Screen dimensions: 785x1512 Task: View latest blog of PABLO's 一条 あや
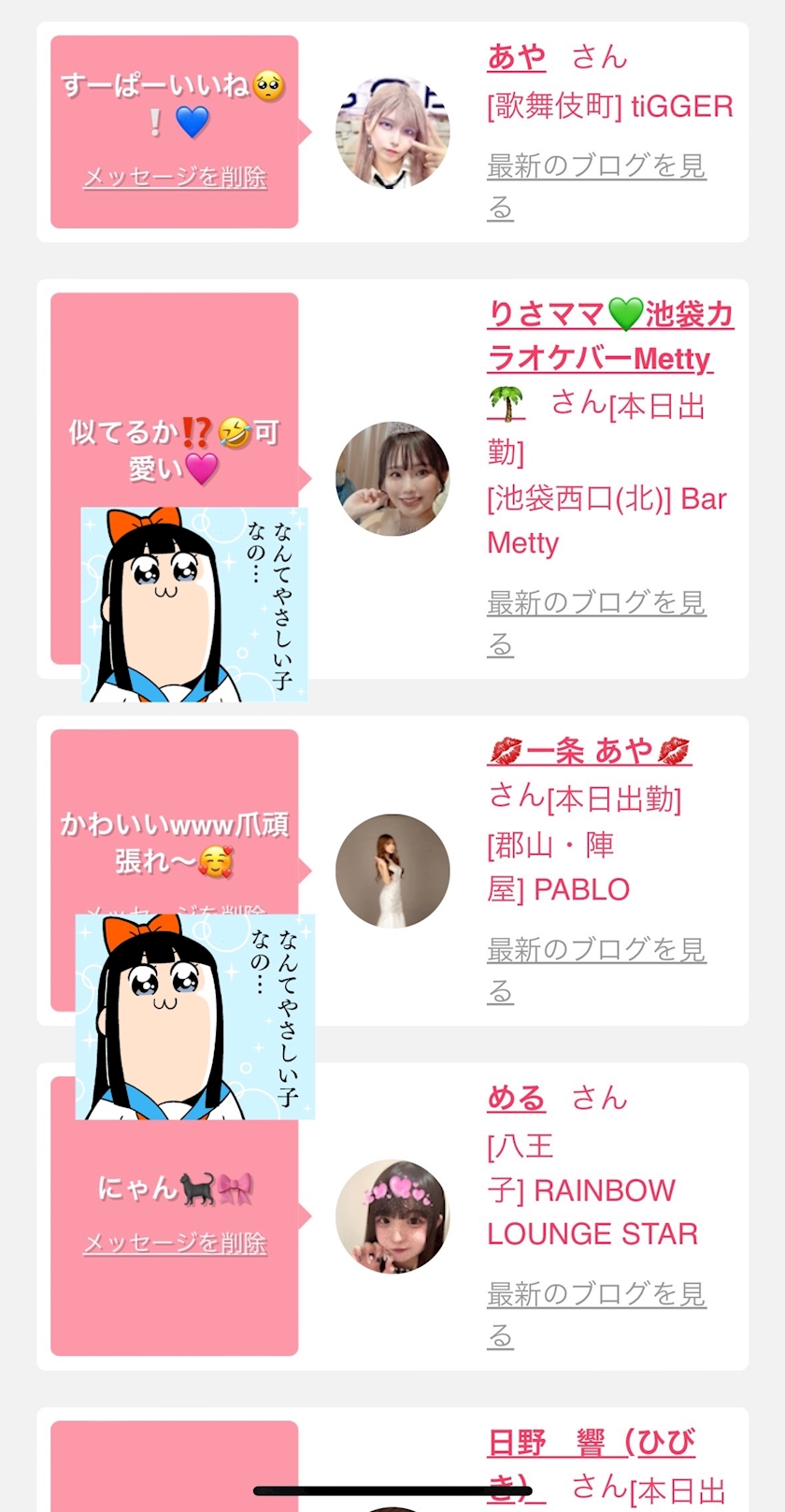tap(595, 950)
